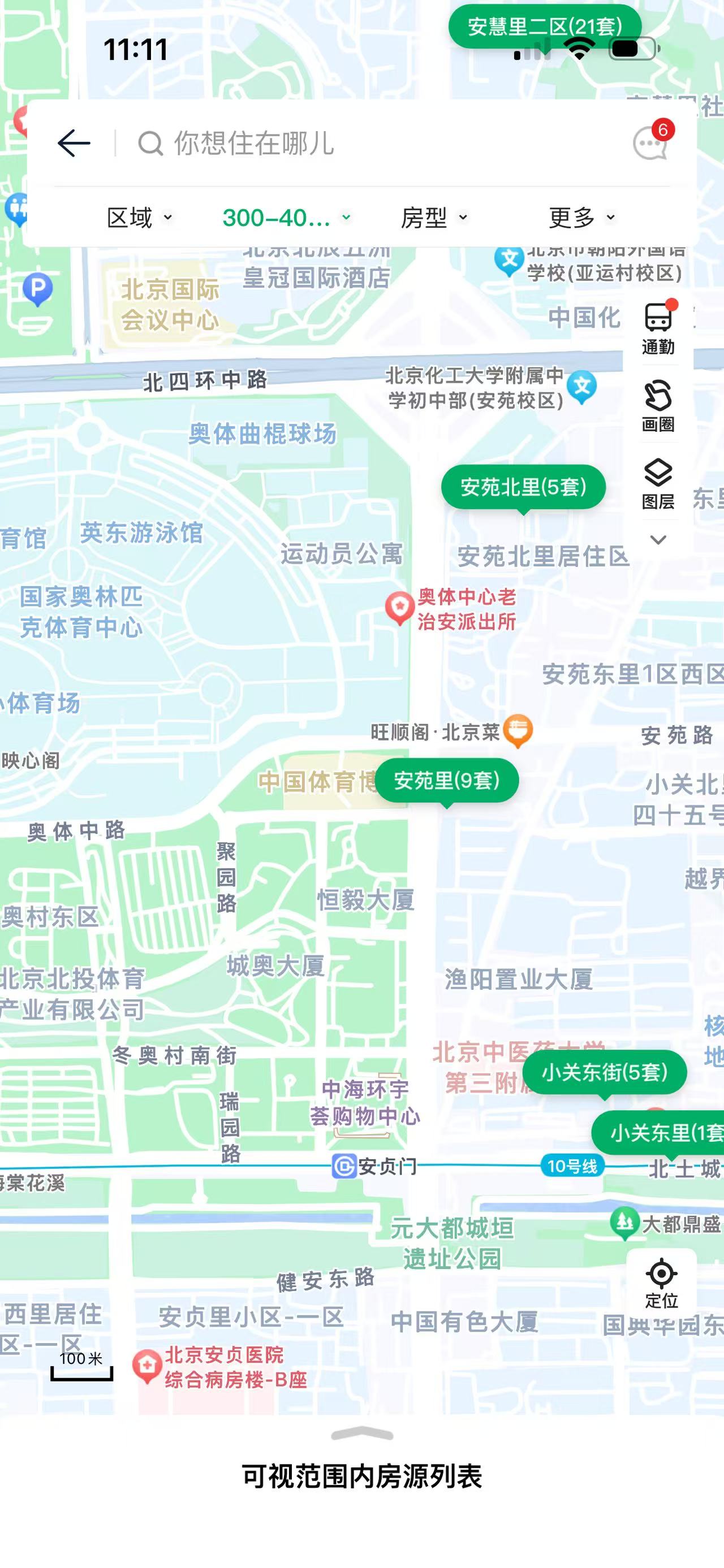Open the 更多 filter options

pyautogui.click(x=581, y=217)
